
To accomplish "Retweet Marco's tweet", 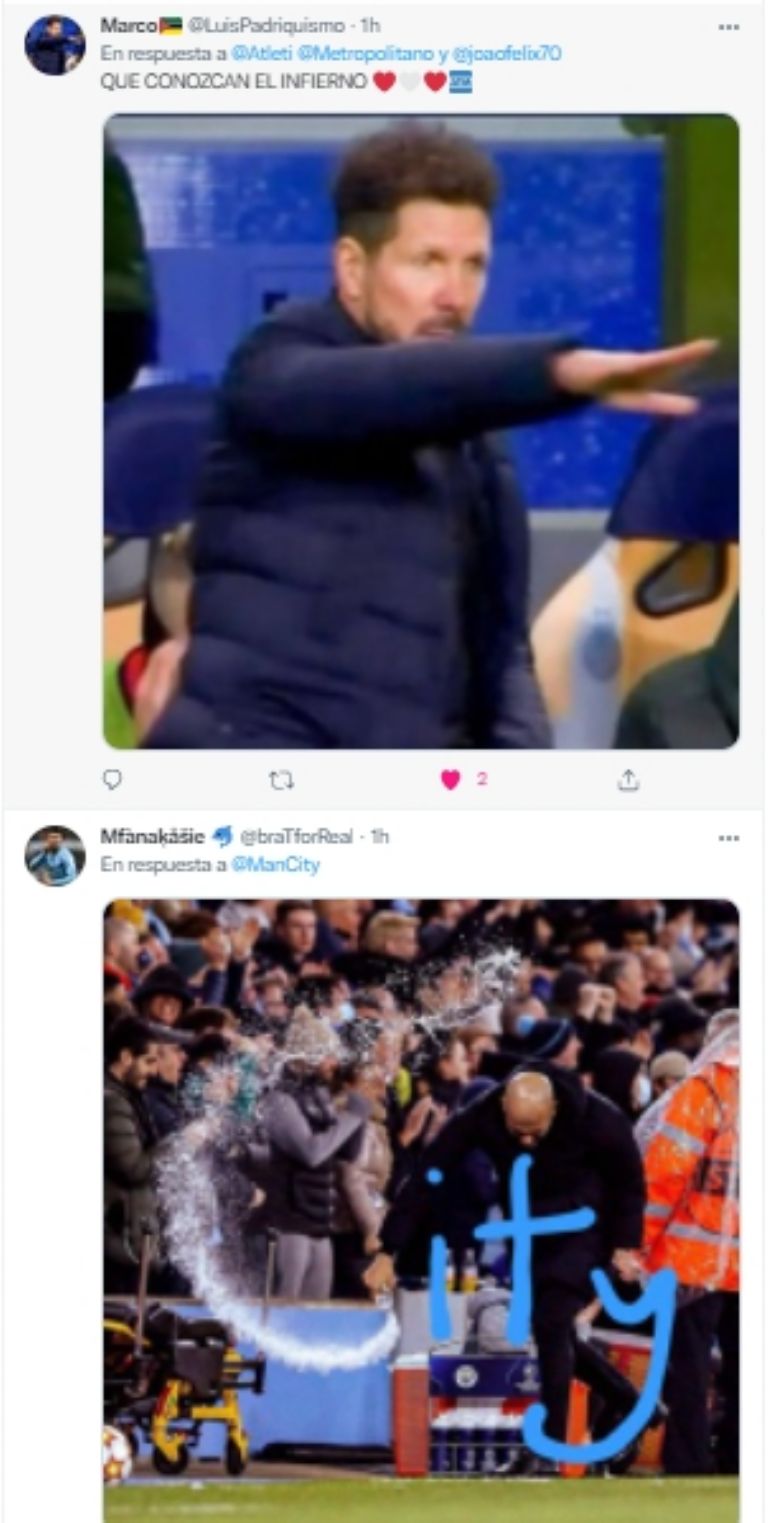I will 283,780.
